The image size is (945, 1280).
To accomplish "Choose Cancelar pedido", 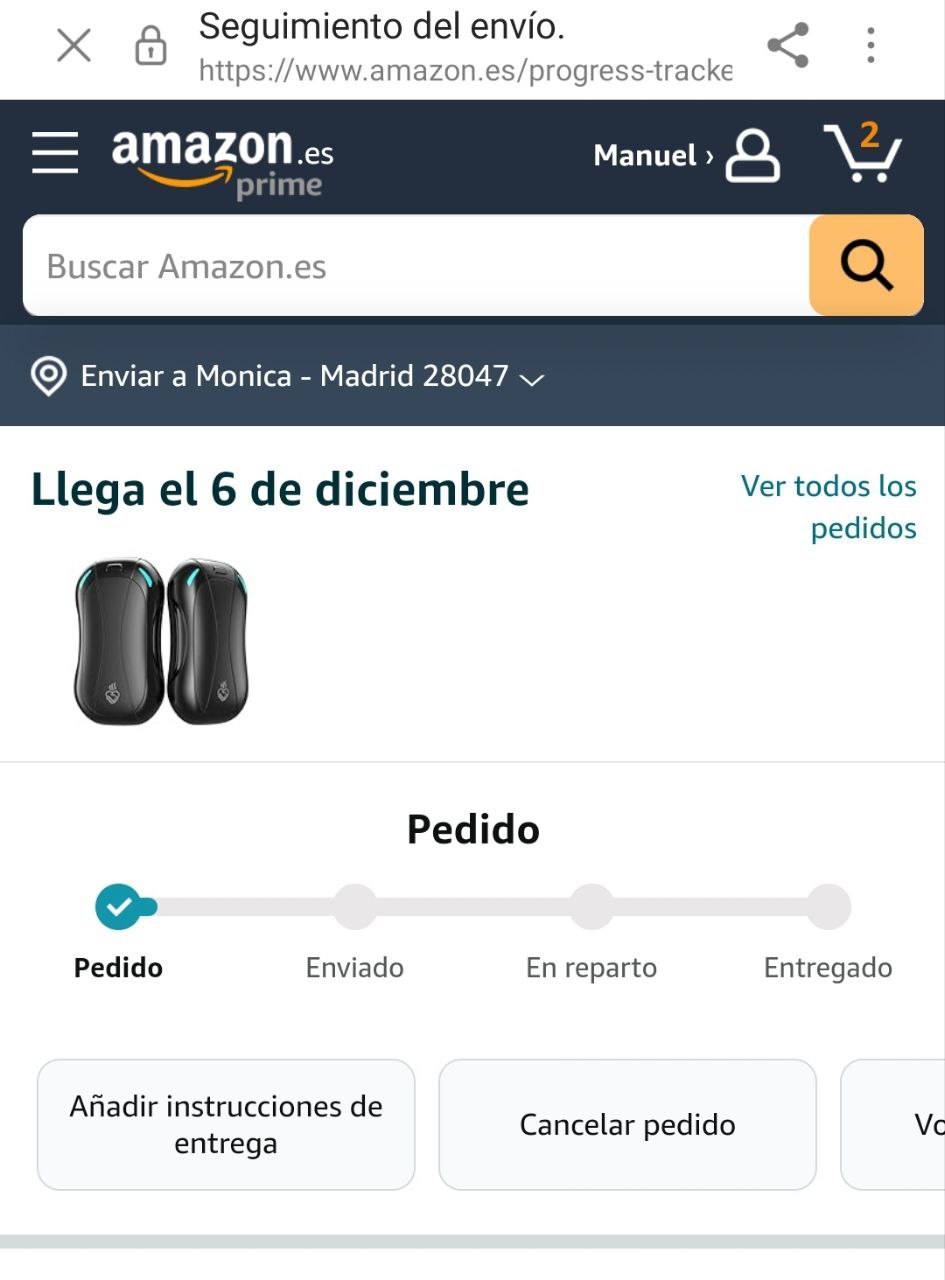I will pyautogui.click(x=627, y=1125).
